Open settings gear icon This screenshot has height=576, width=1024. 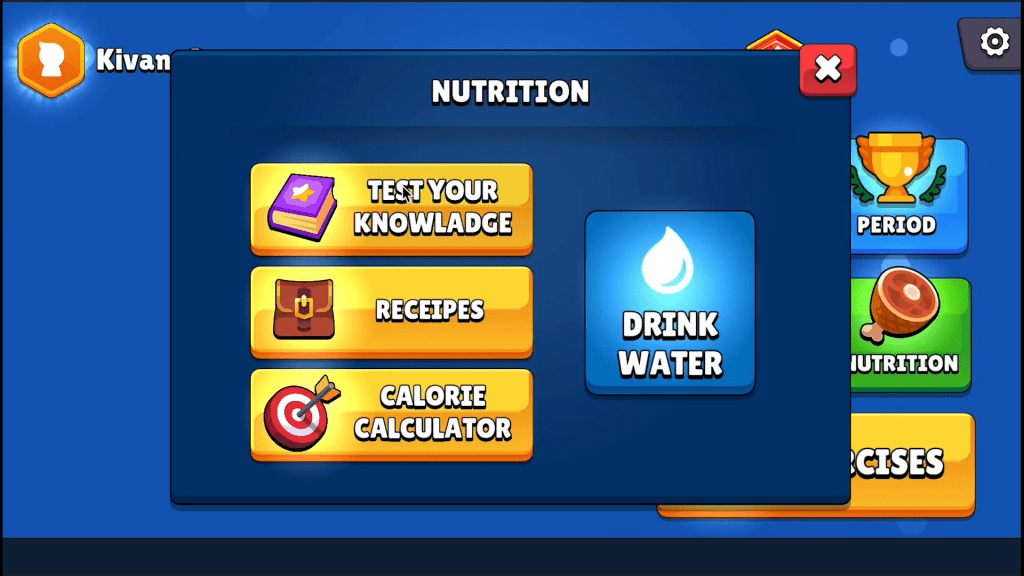[993, 42]
